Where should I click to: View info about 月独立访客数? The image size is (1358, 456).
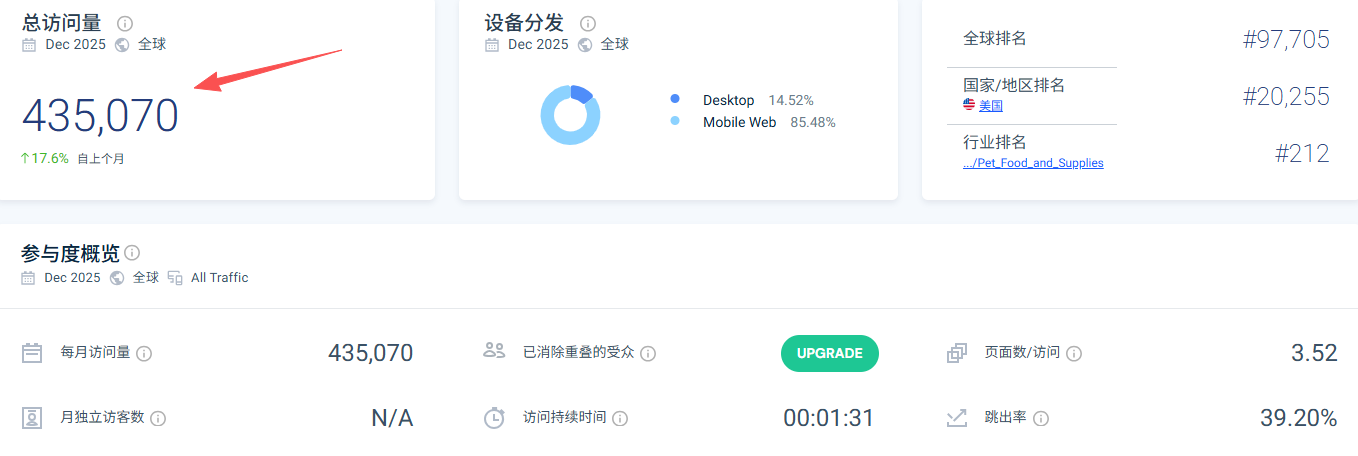click(x=158, y=418)
